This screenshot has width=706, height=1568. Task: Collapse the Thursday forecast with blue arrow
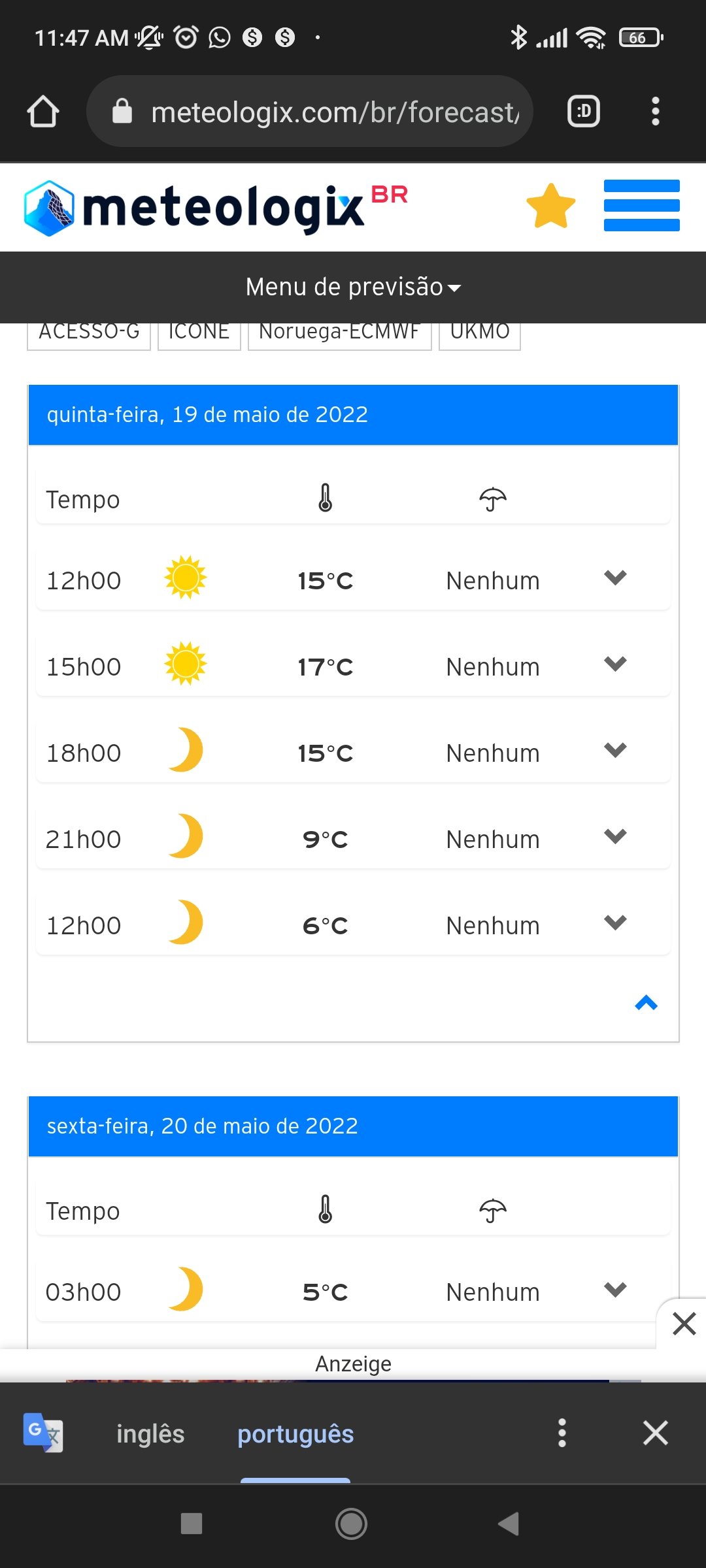pos(646,1003)
